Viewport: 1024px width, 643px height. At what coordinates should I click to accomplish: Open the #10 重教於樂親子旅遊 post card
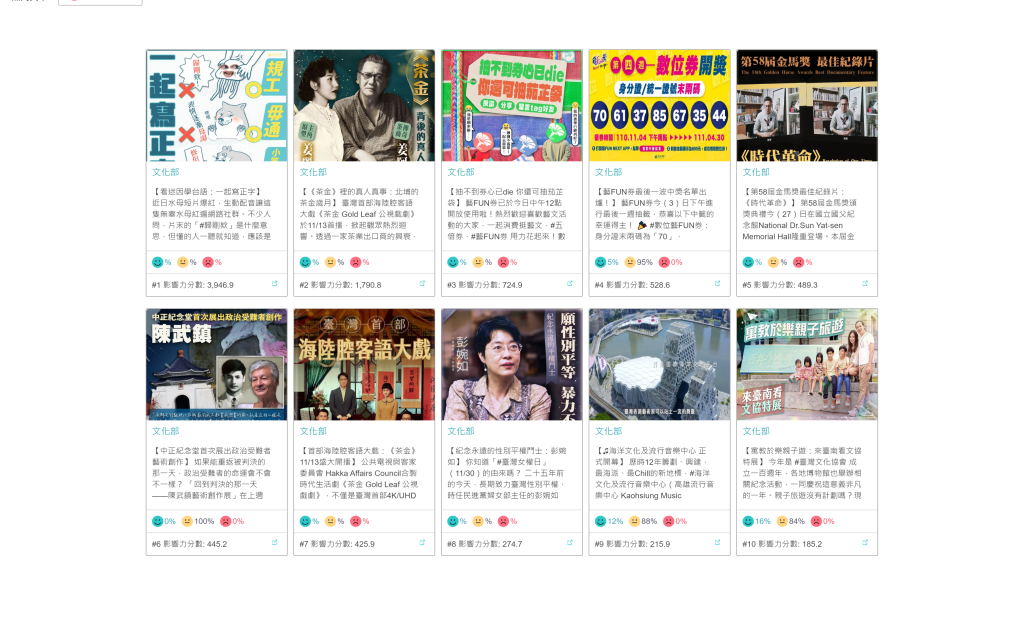tap(807, 365)
